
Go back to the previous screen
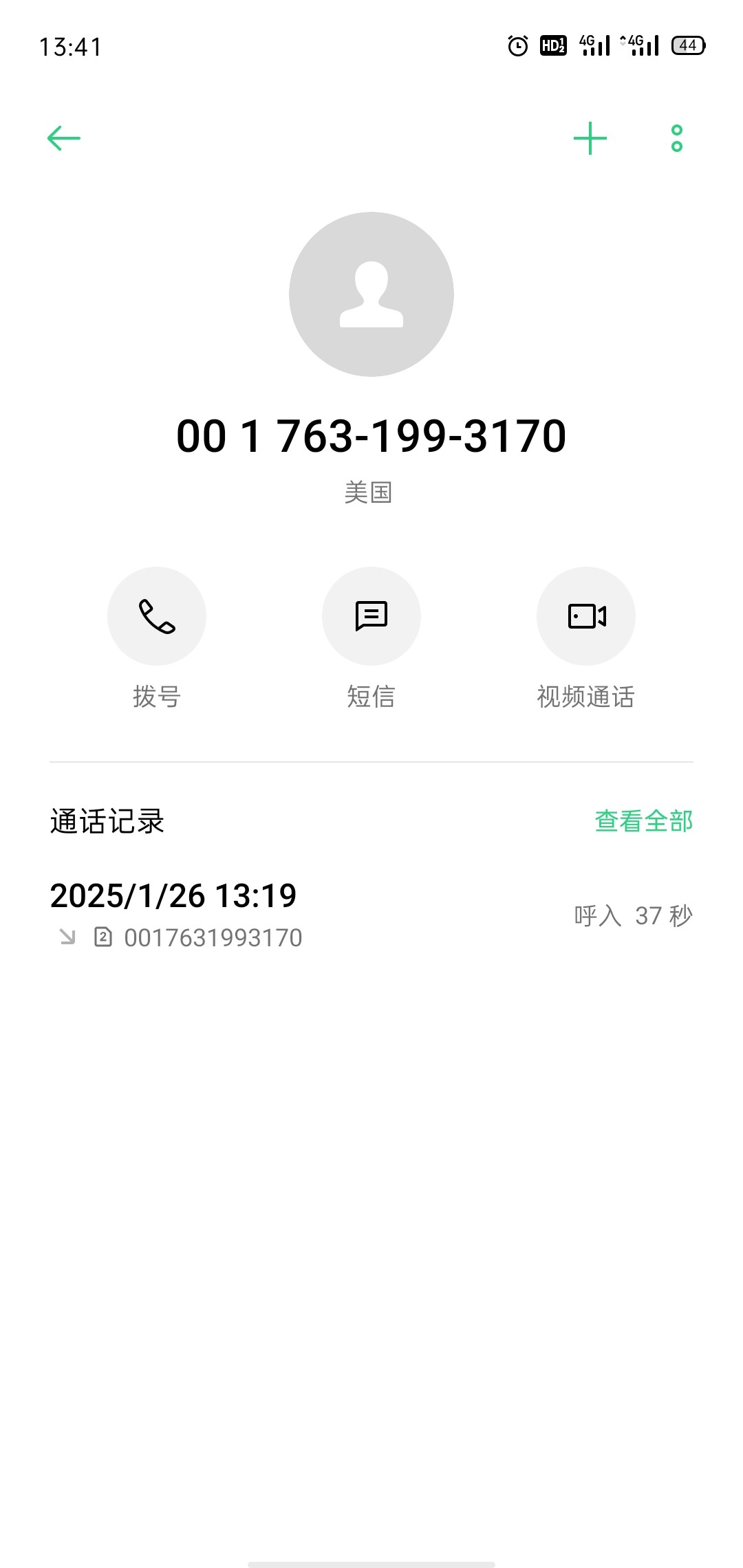(64, 138)
